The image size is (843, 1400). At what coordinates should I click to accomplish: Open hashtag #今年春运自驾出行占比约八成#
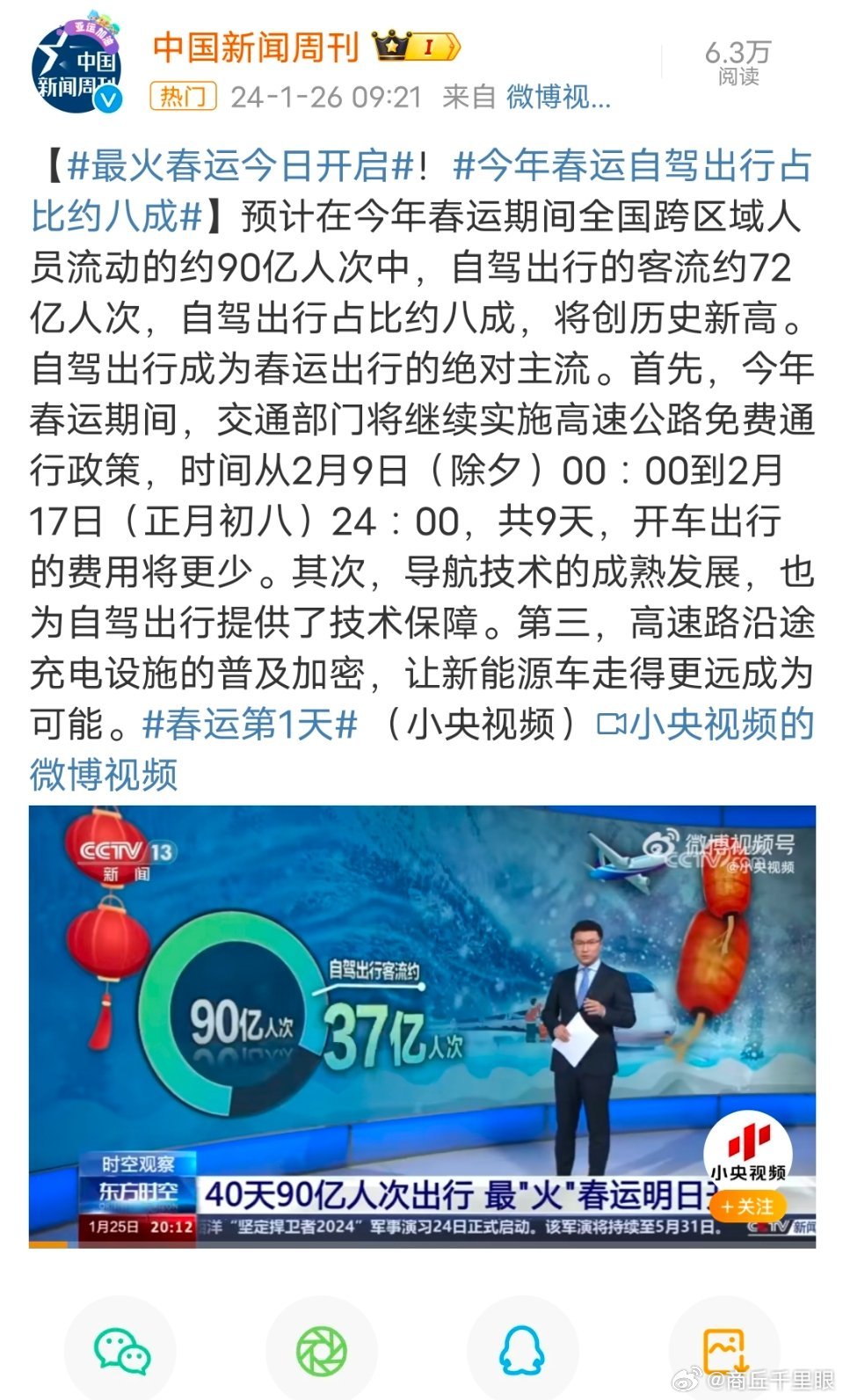(x=421, y=190)
